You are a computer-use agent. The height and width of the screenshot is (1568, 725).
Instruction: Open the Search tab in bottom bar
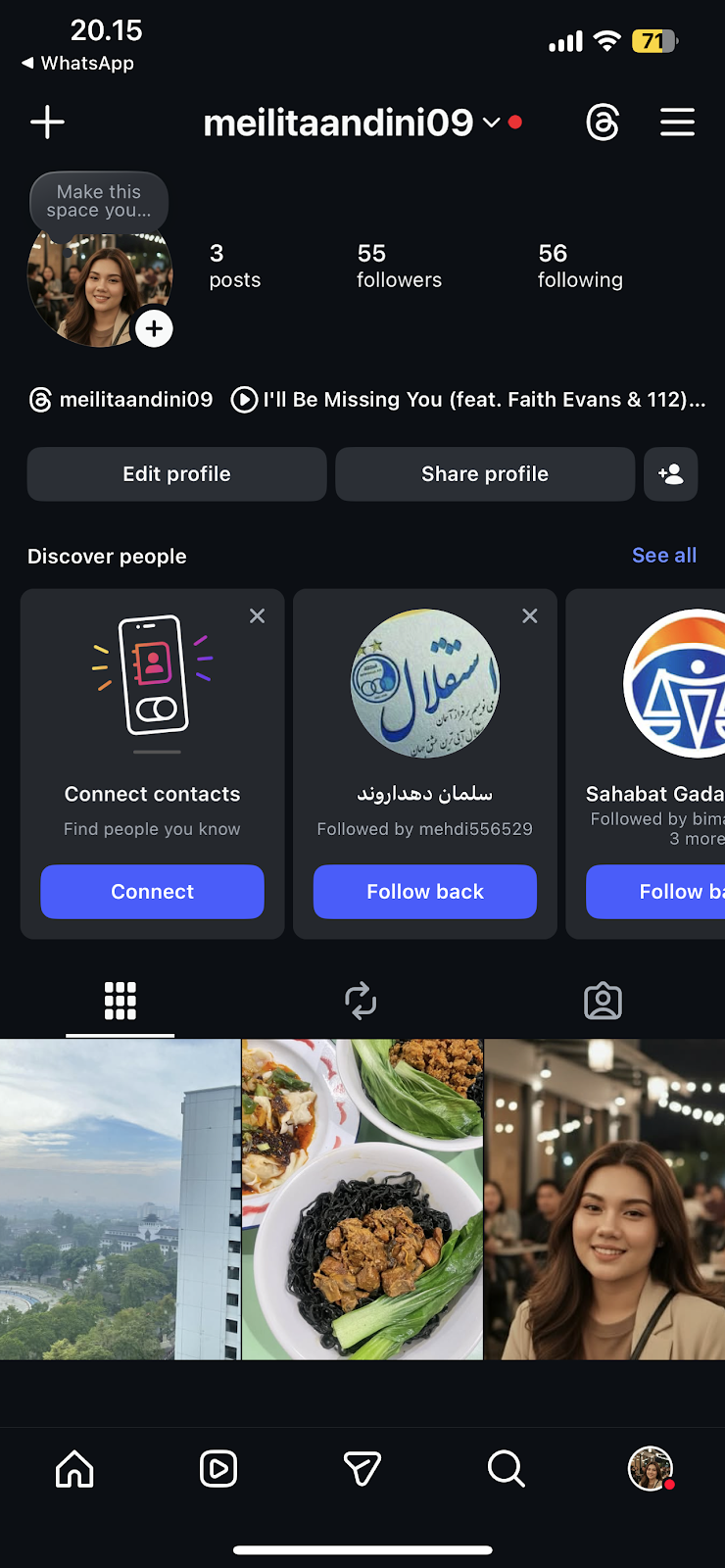506,1469
